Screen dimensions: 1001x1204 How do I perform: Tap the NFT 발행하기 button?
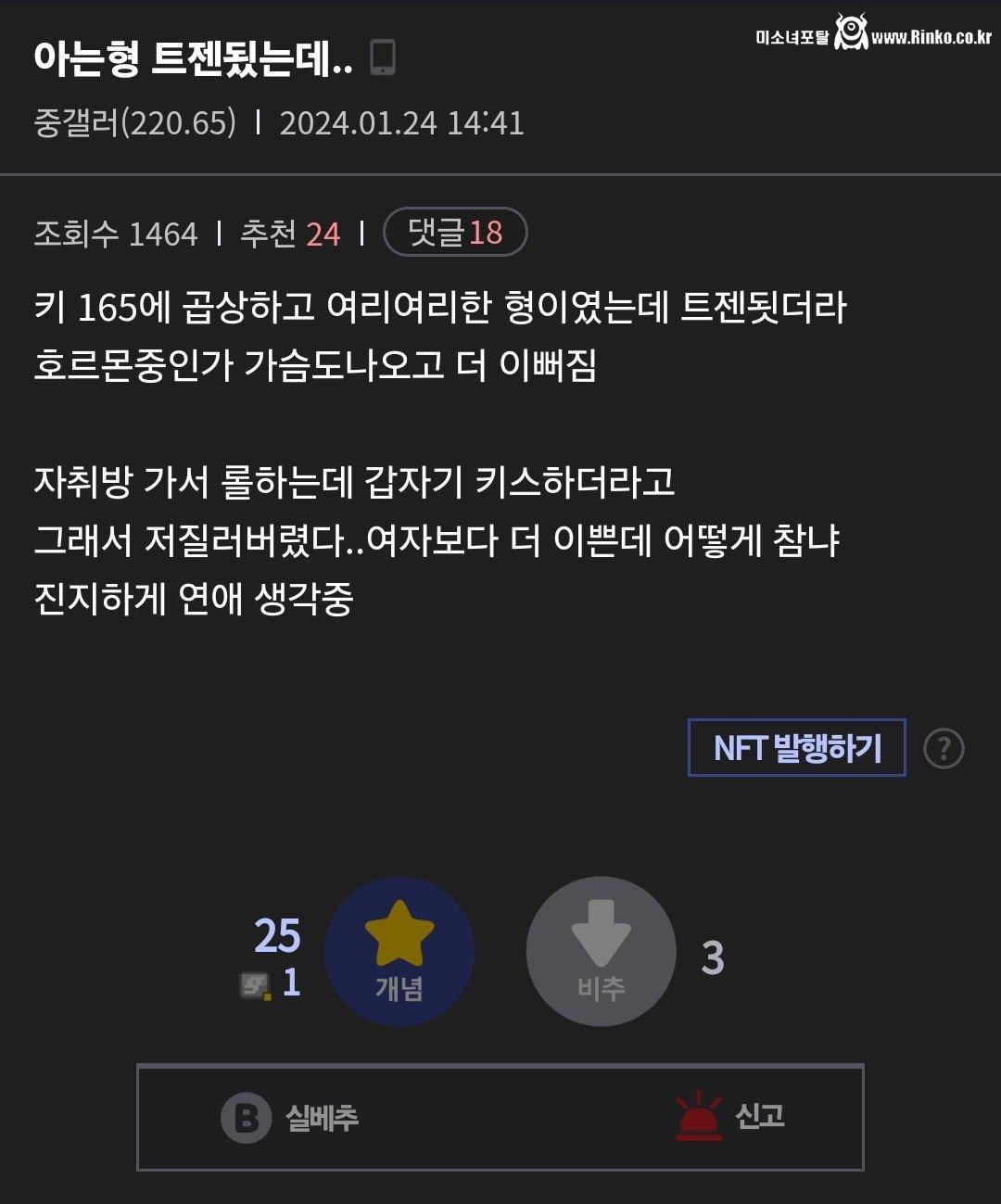796,748
